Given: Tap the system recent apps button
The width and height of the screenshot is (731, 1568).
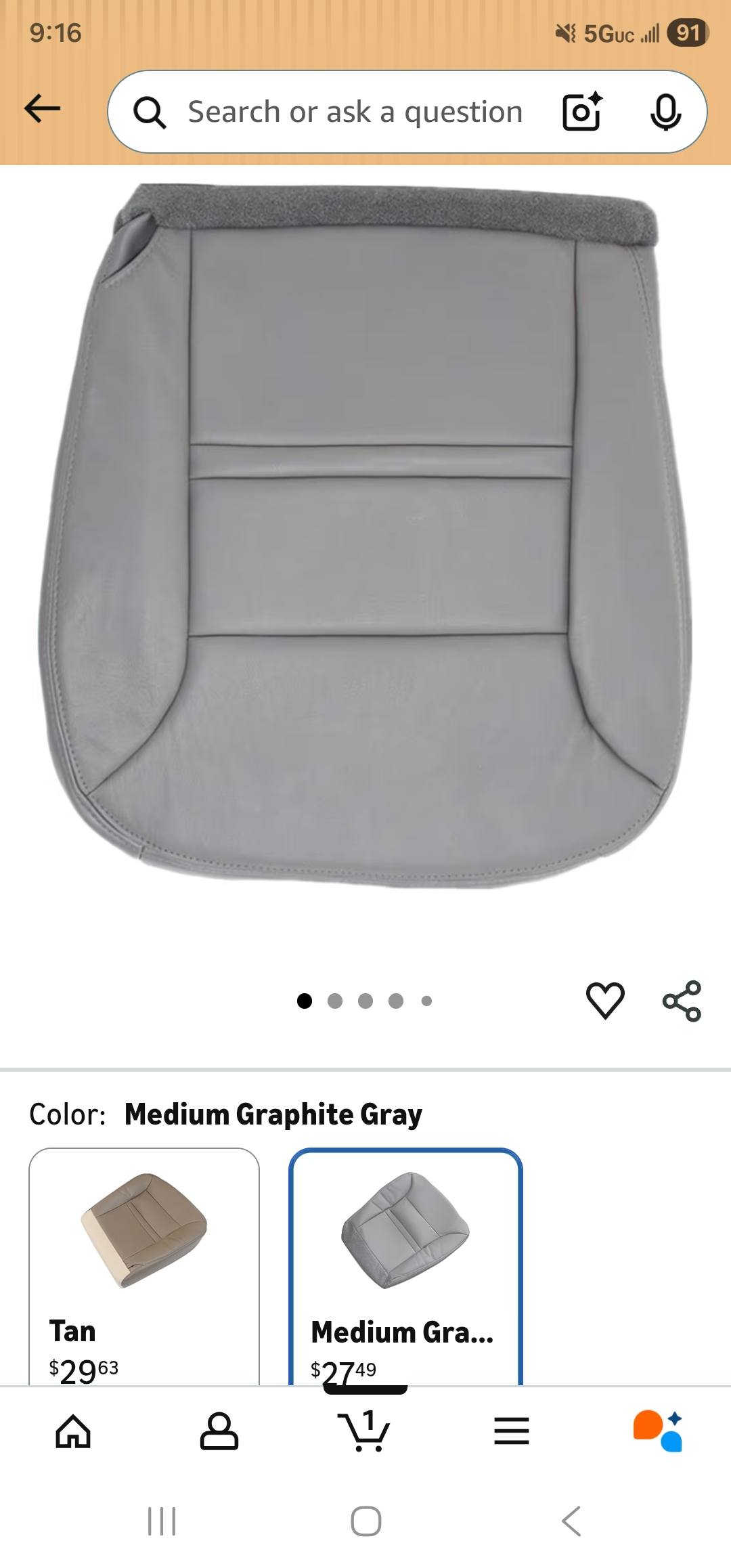Looking at the screenshot, I should (x=162, y=1521).
